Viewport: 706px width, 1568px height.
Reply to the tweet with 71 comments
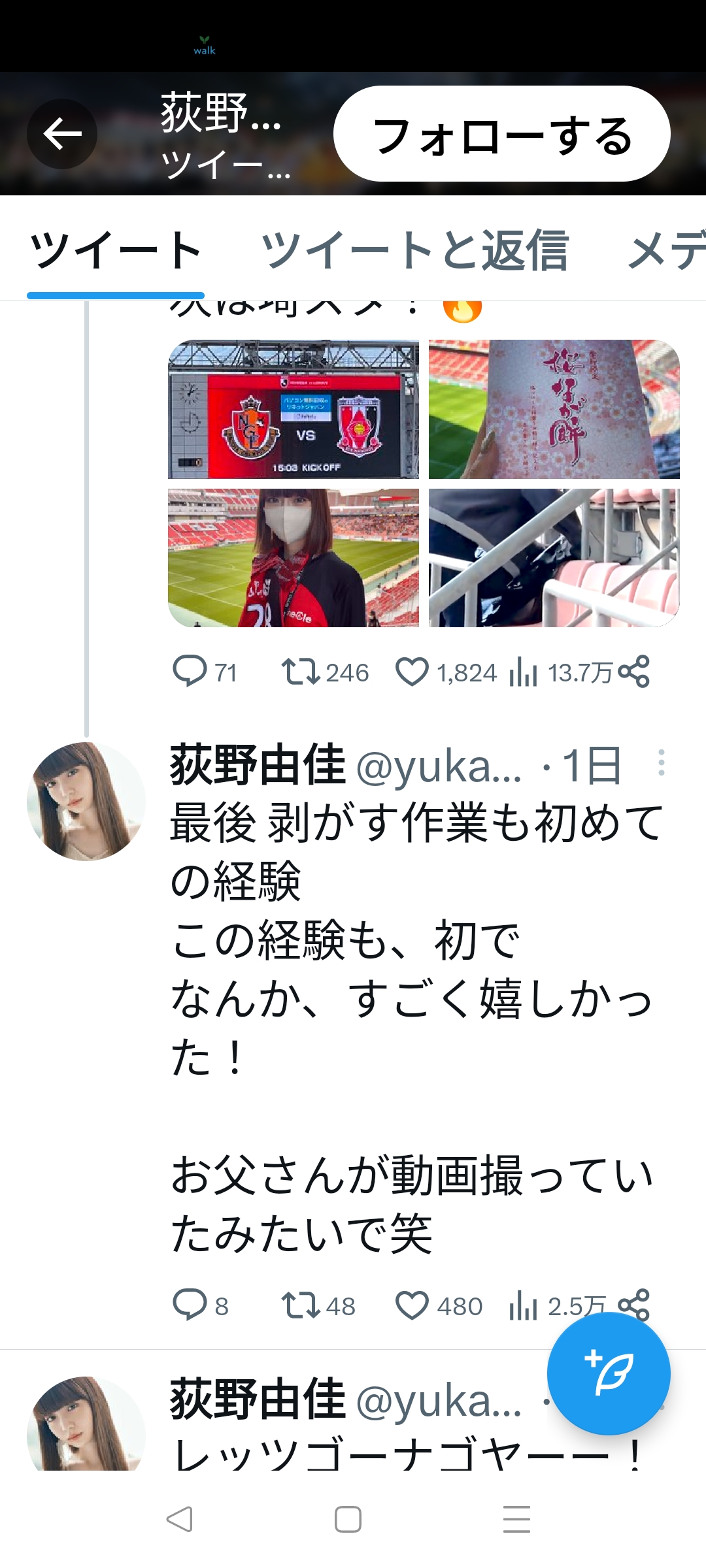click(190, 672)
